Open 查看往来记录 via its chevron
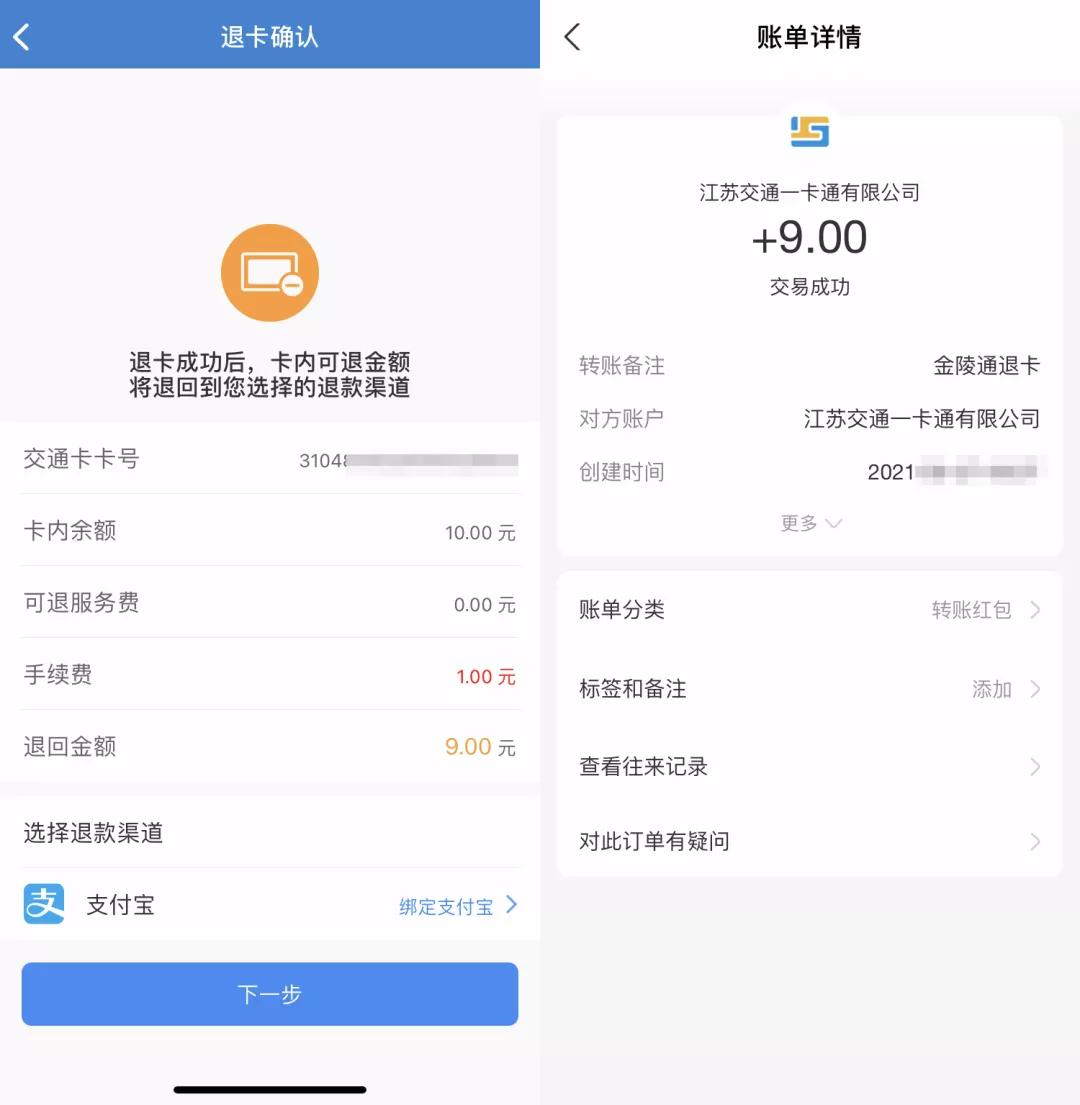The width and height of the screenshot is (1080, 1105). (1034, 767)
